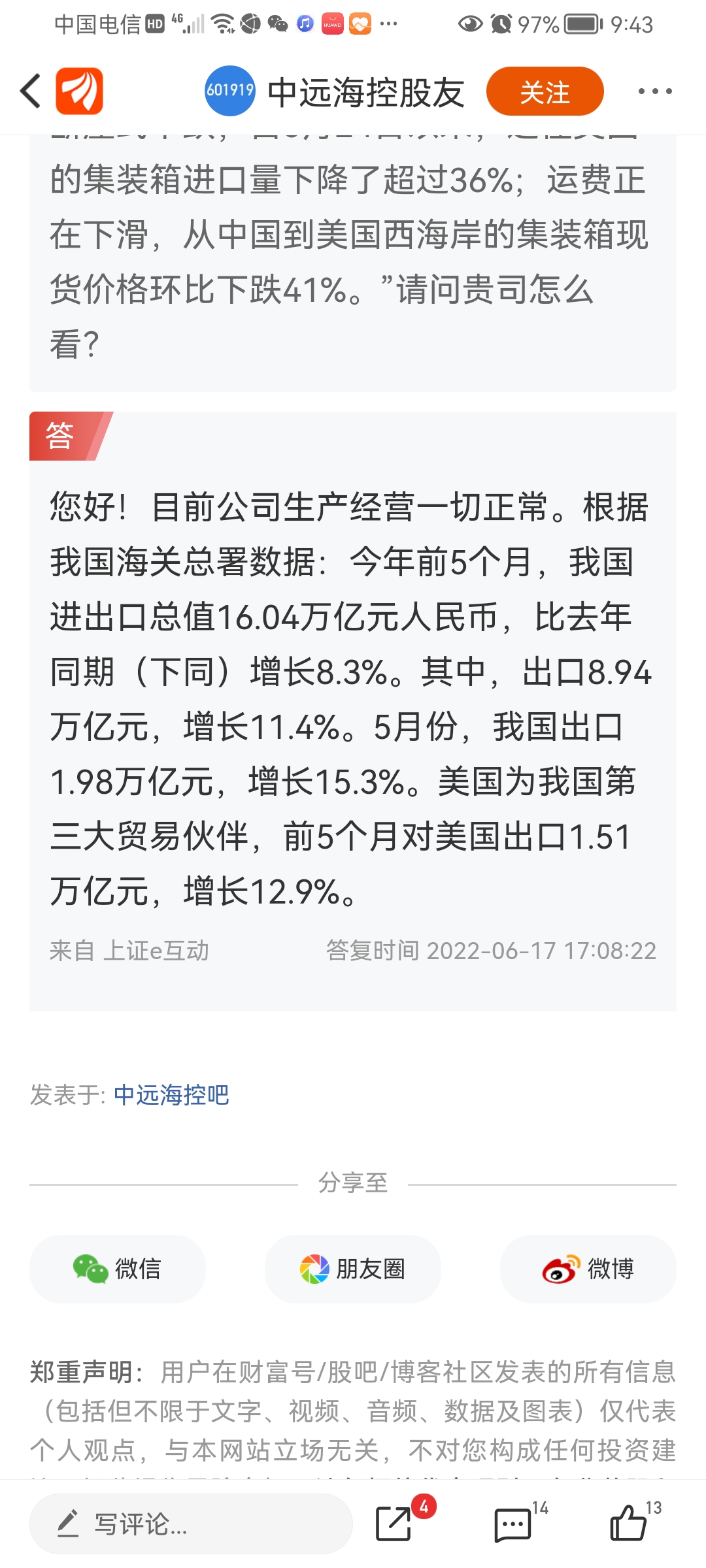Follow the author via 关注 button
This screenshot has height=1568, width=706.
pyautogui.click(x=545, y=91)
